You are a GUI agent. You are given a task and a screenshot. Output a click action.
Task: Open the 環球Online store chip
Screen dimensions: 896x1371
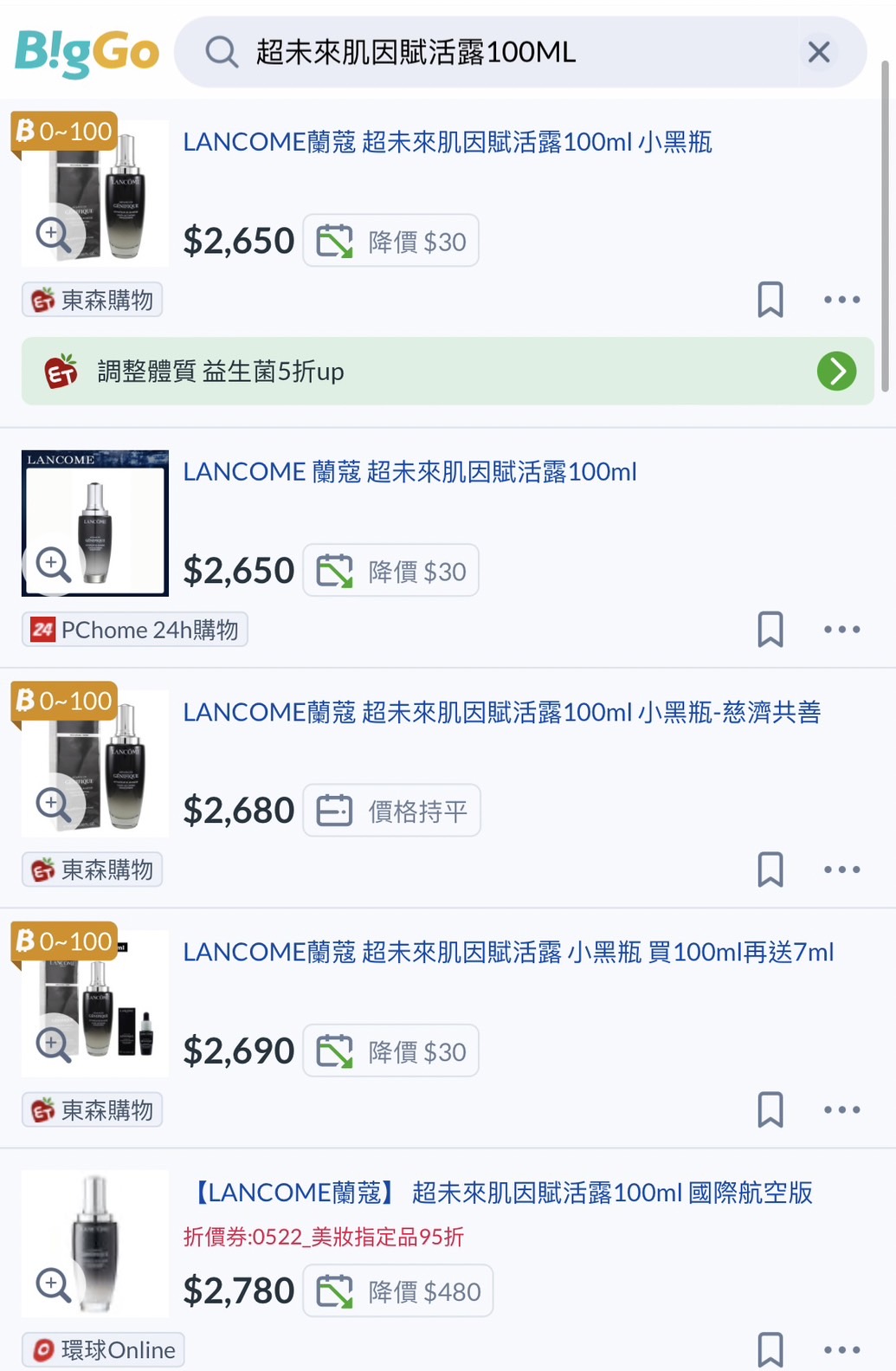point(103,1349)
